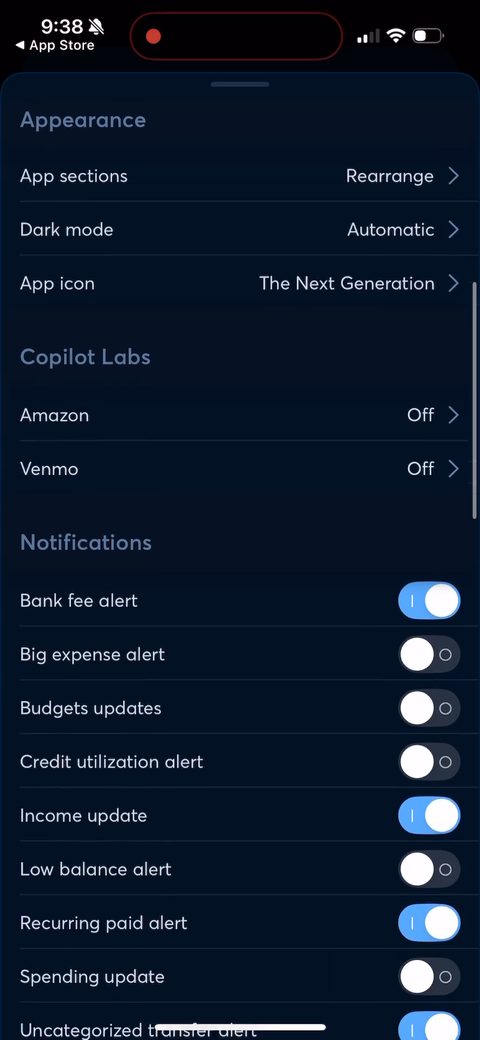The image size is (480, 1040).
Task: Return to App Store via back link
Action: pyautogui.click(x=55, y=45)
